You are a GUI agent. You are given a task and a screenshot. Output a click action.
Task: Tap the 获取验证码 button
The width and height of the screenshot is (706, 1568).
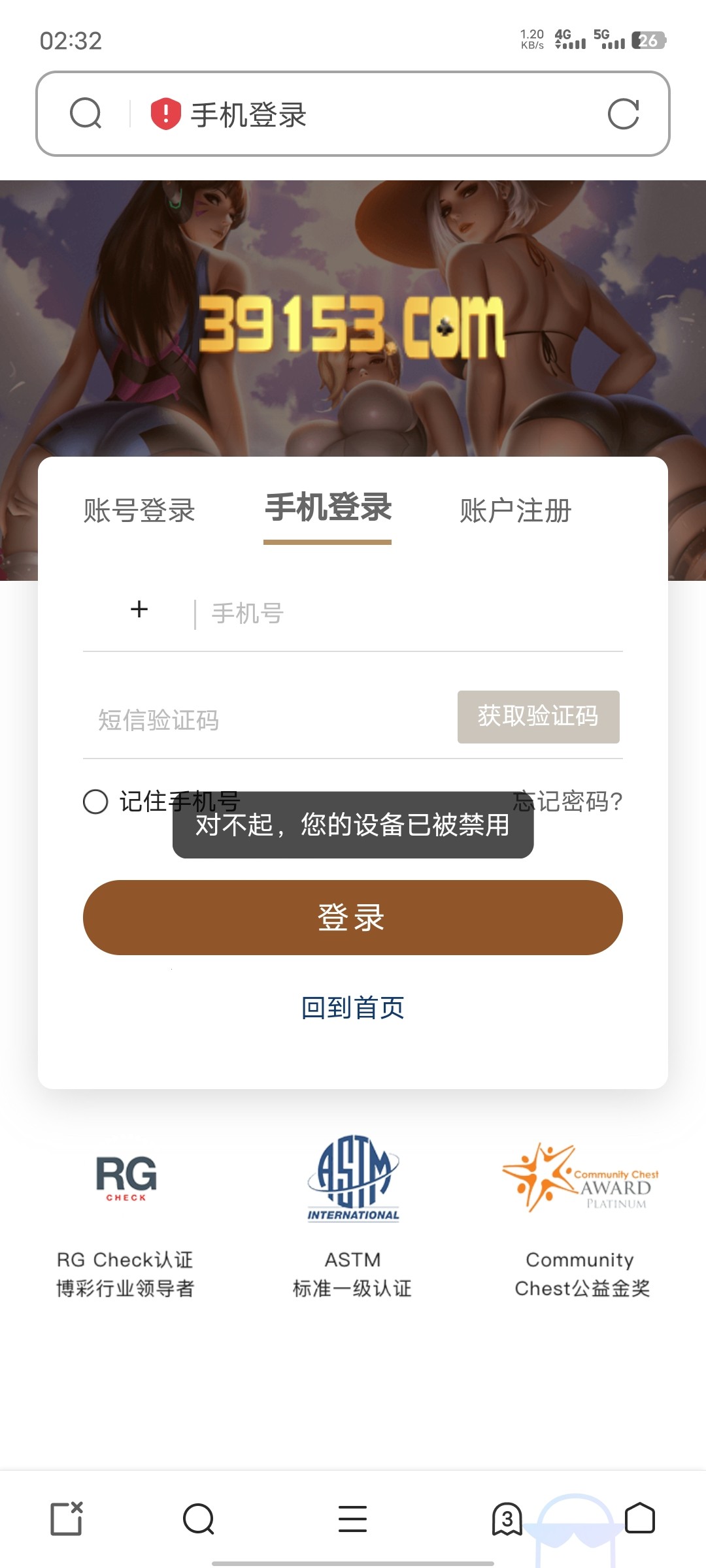tap(538, 717)
